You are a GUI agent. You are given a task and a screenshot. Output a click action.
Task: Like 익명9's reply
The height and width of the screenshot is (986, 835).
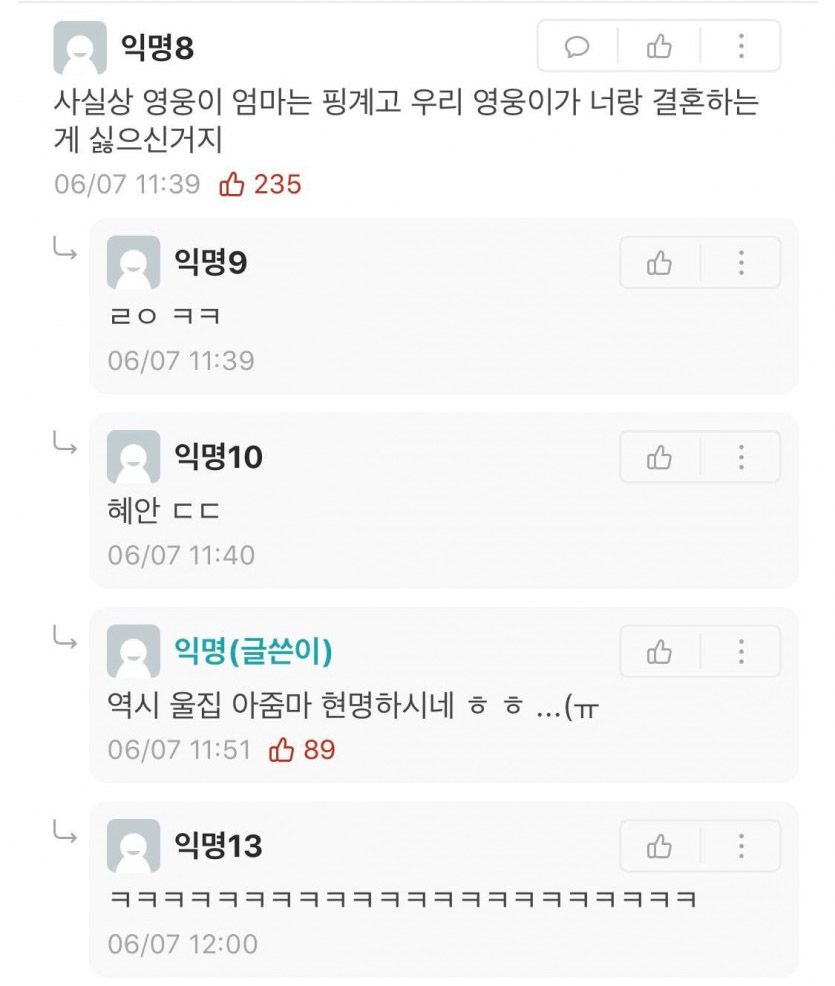(659, 263)
